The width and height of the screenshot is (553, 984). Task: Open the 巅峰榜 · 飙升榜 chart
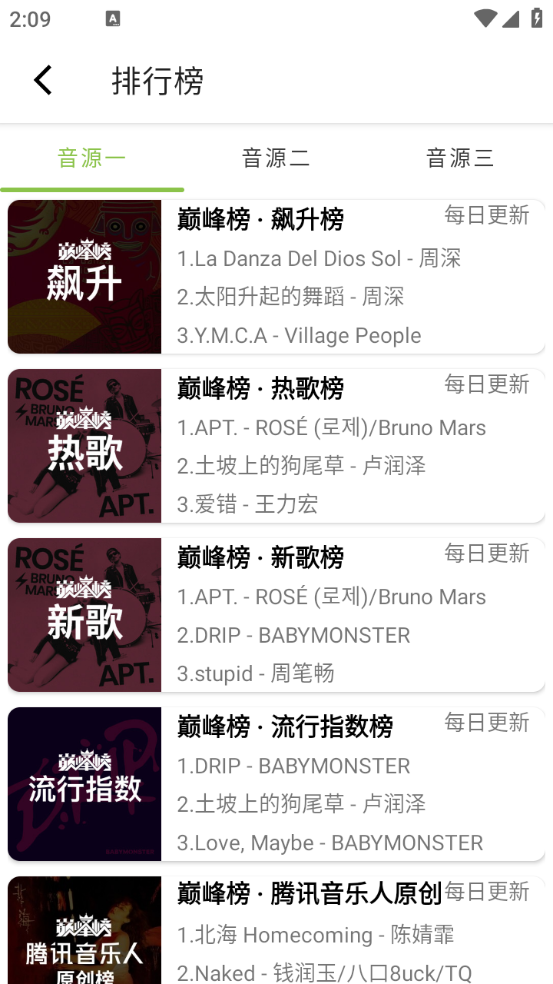[276, 277]
